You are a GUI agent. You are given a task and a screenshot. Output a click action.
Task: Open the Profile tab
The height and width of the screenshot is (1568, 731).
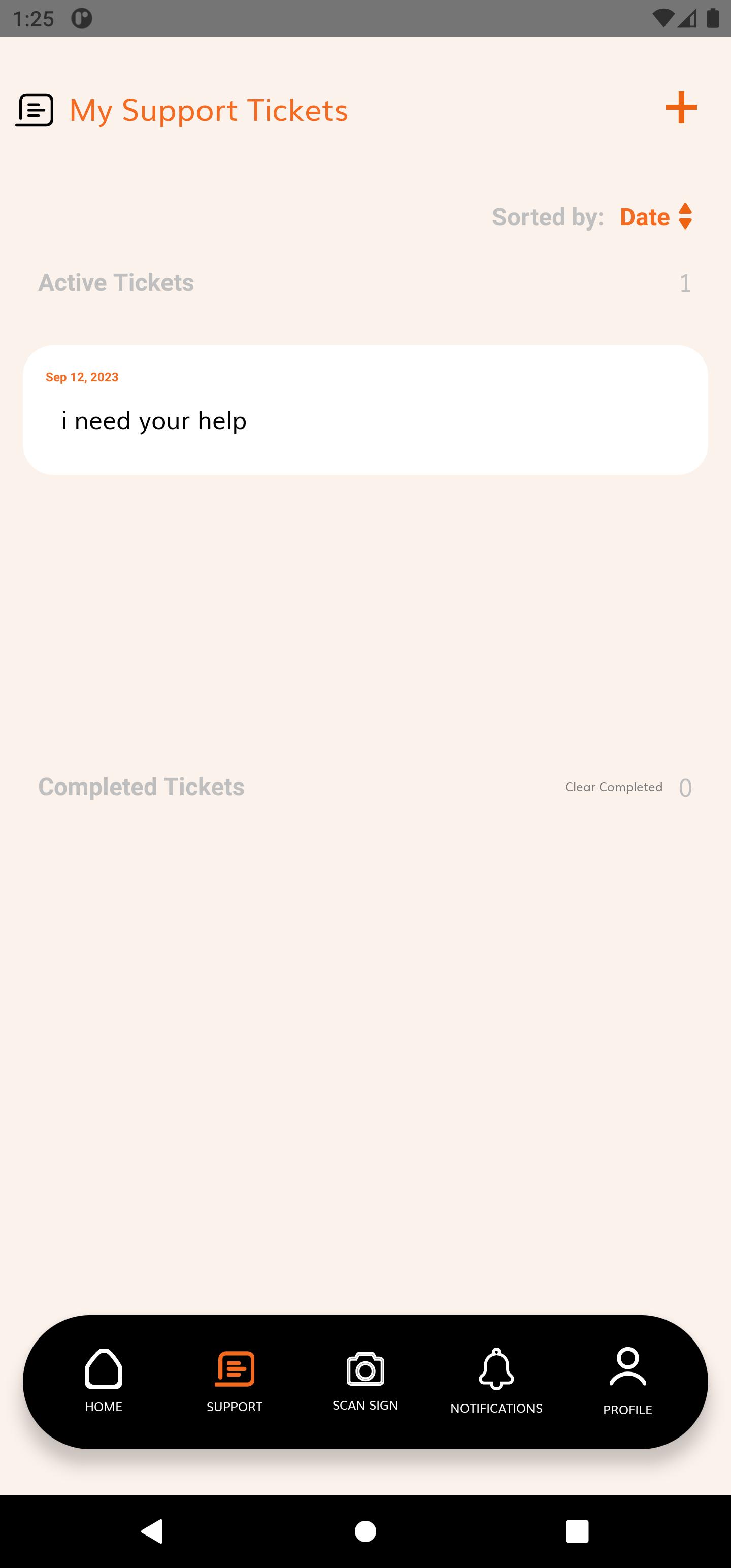[627, 1381]
